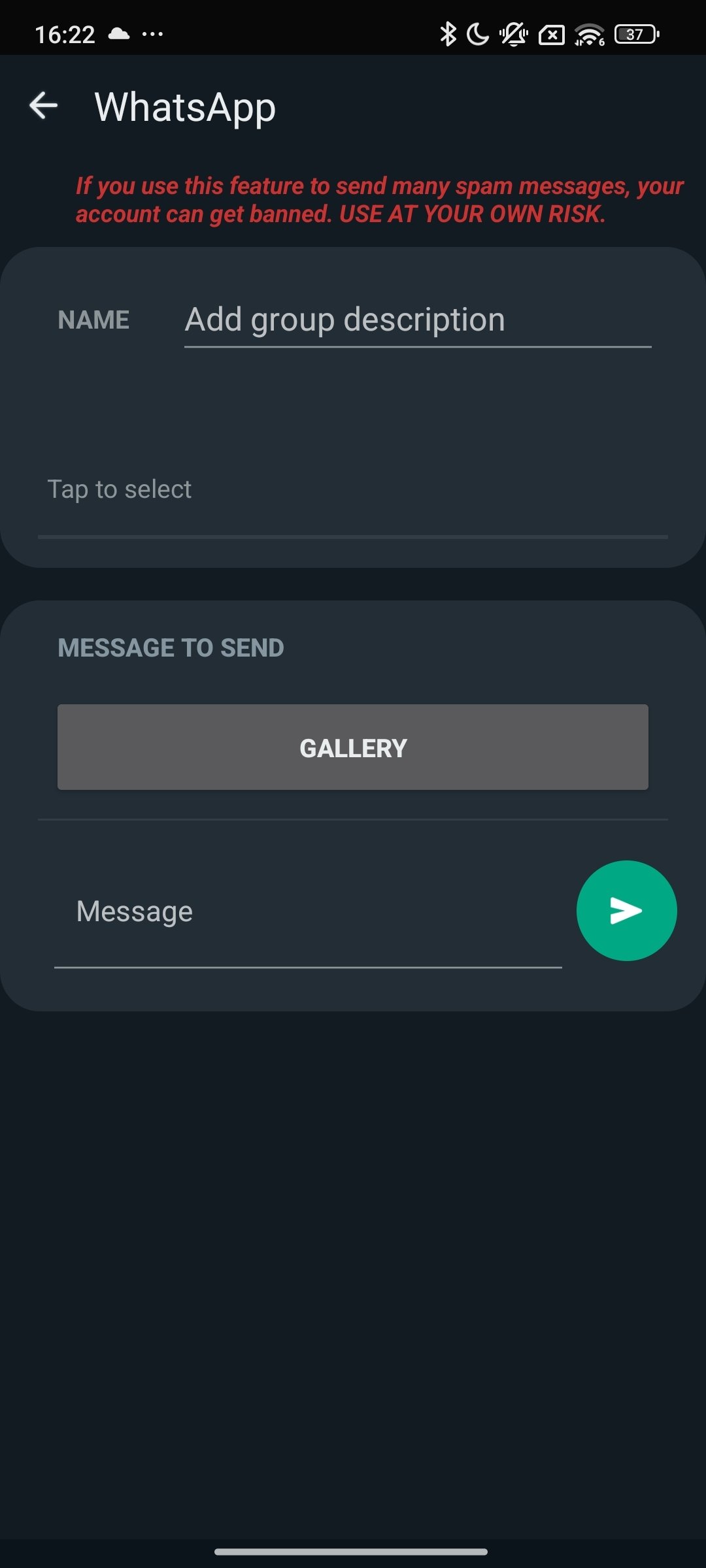This screenshot has height=1568, width=706.
Task: Go back using the arrow icon
Action: [44, 106]
